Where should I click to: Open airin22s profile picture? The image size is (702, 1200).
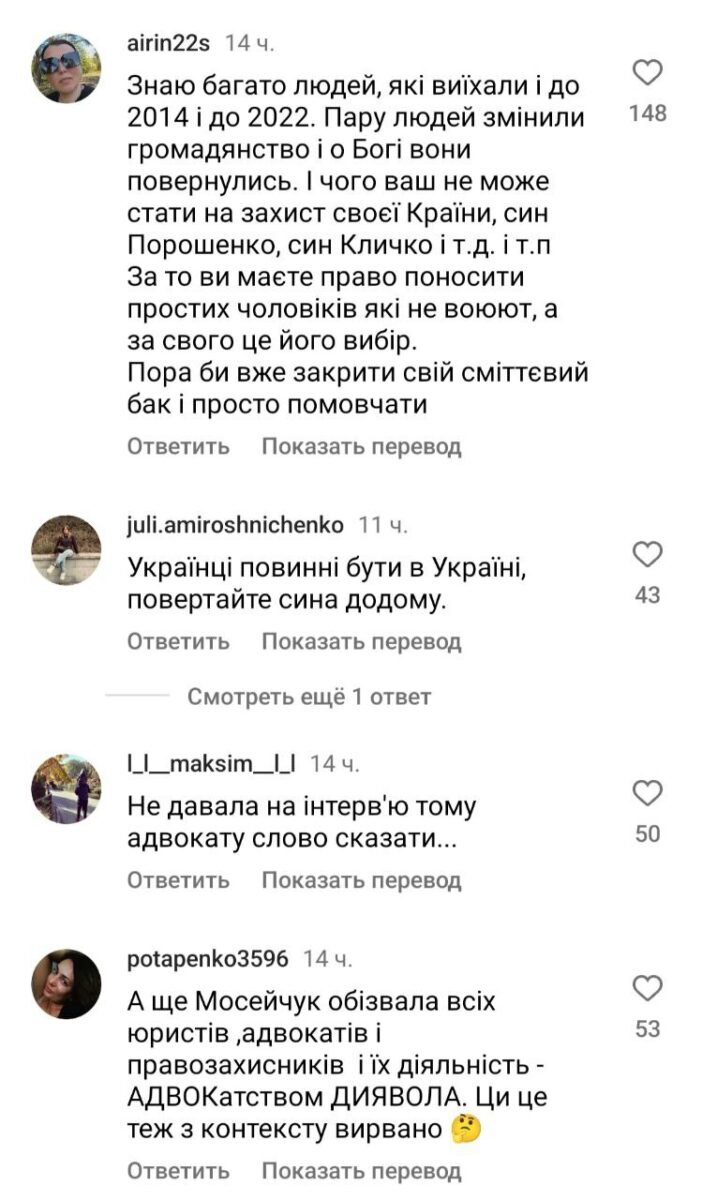[66, 68]
